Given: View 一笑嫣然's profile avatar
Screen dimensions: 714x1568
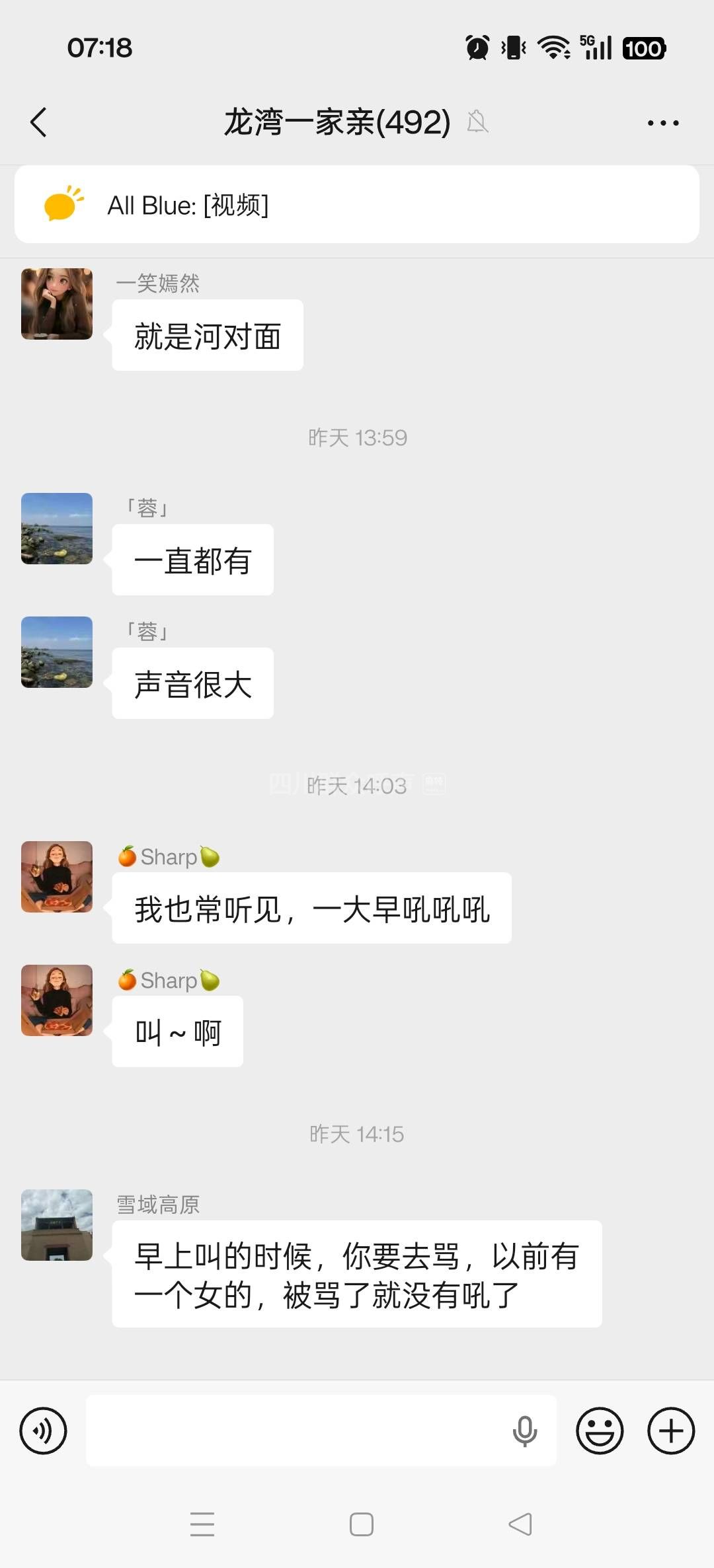Looking at the screenshot, I should (x=57, y=304).
